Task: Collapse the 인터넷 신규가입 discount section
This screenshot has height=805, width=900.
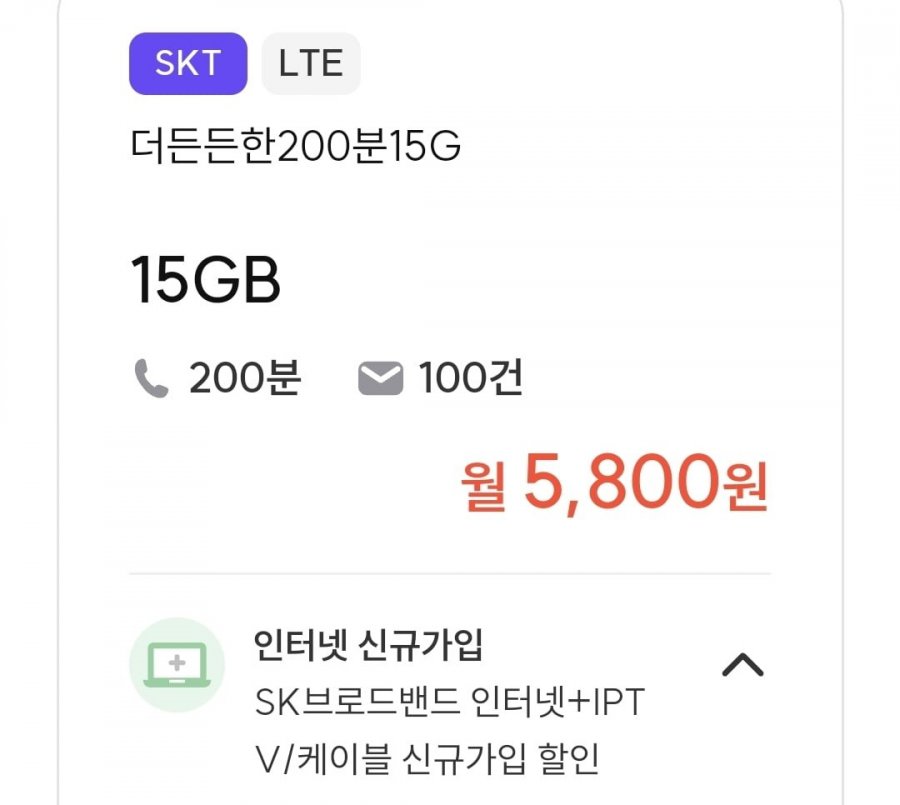Action: tap(742, 665)
